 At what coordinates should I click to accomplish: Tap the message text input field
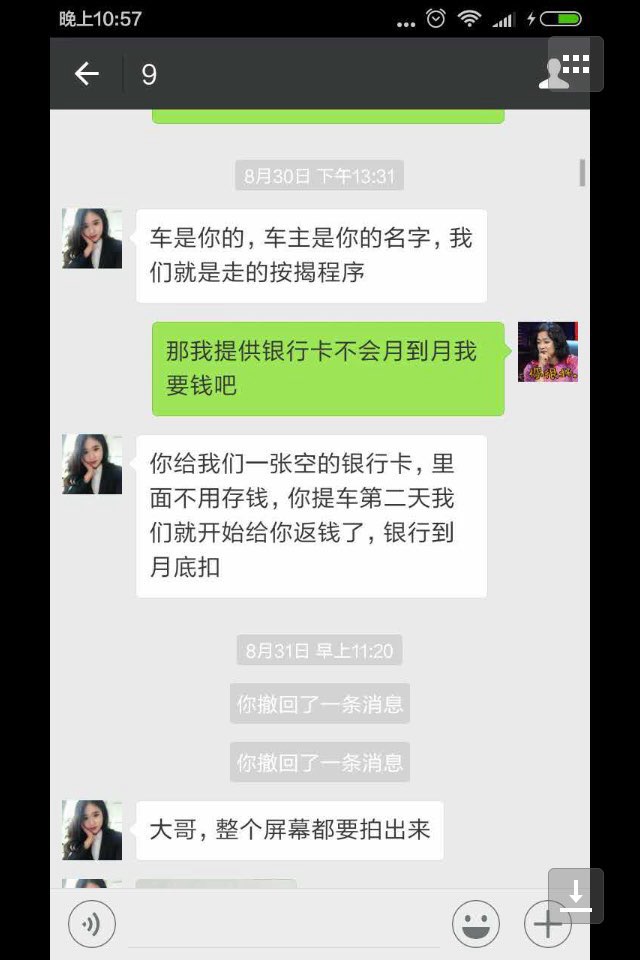pyautogui.click(x=283, y=923)
